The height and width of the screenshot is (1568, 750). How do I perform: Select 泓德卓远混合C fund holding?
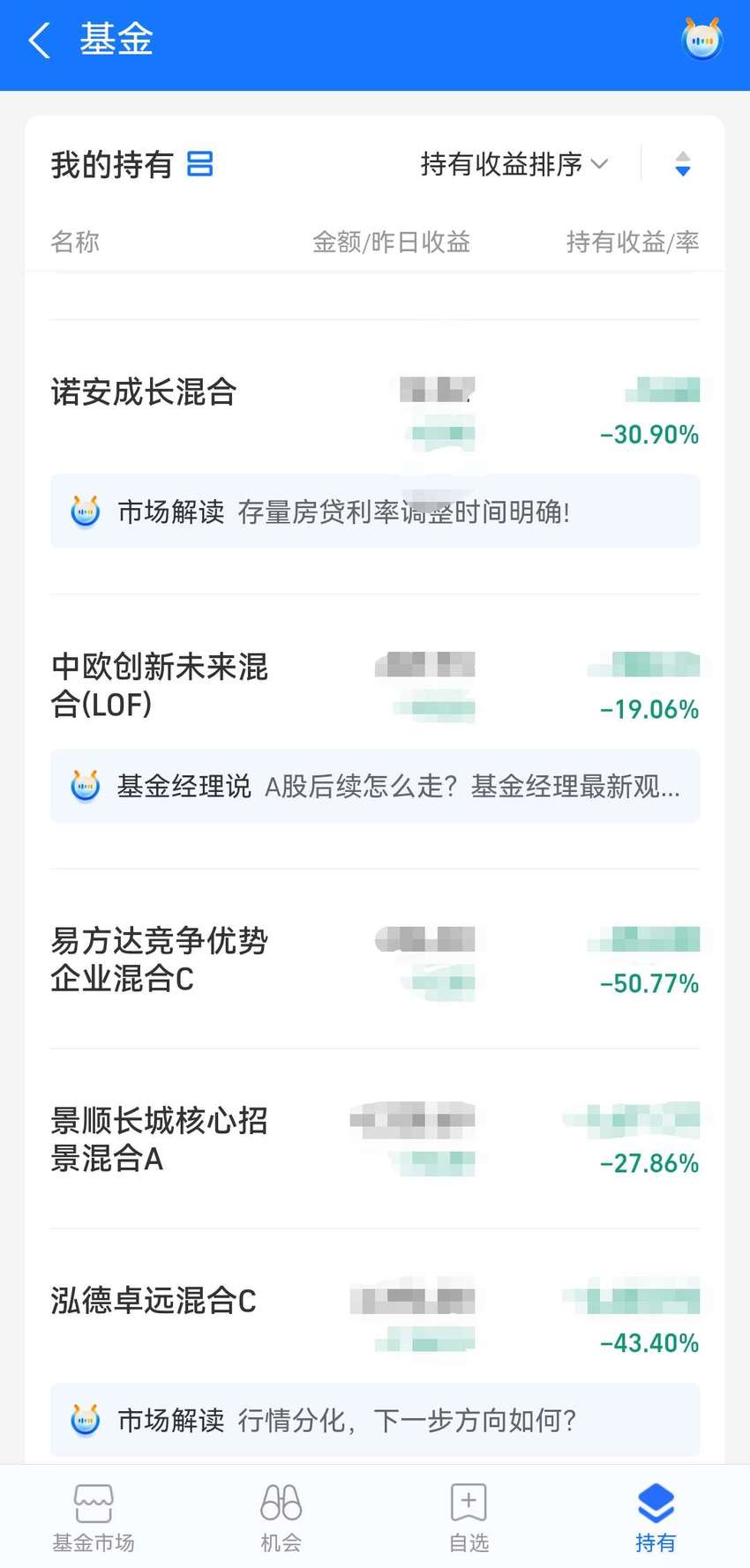[x=375, y=1318]
